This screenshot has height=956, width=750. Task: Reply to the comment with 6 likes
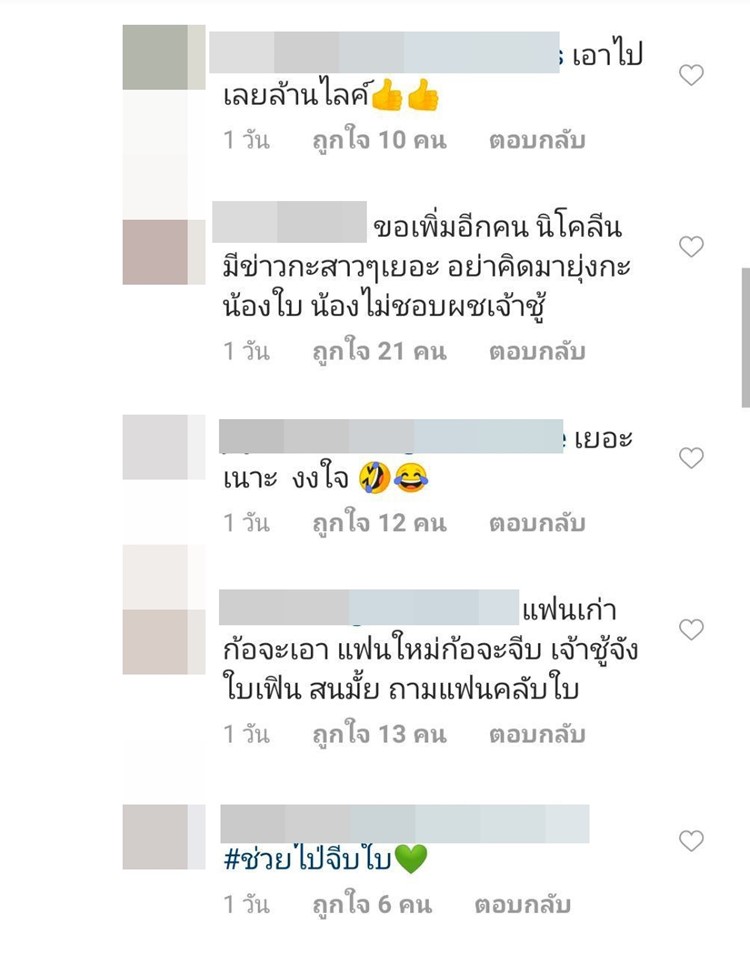tap(522, 905)
